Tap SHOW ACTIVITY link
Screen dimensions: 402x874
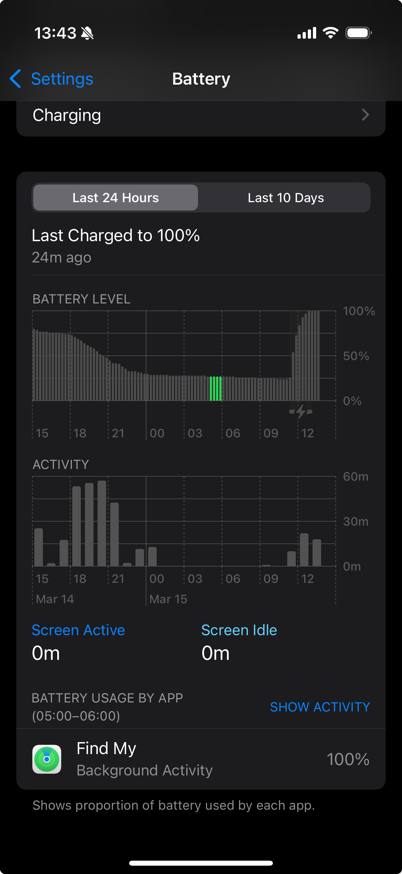[319, 707]
